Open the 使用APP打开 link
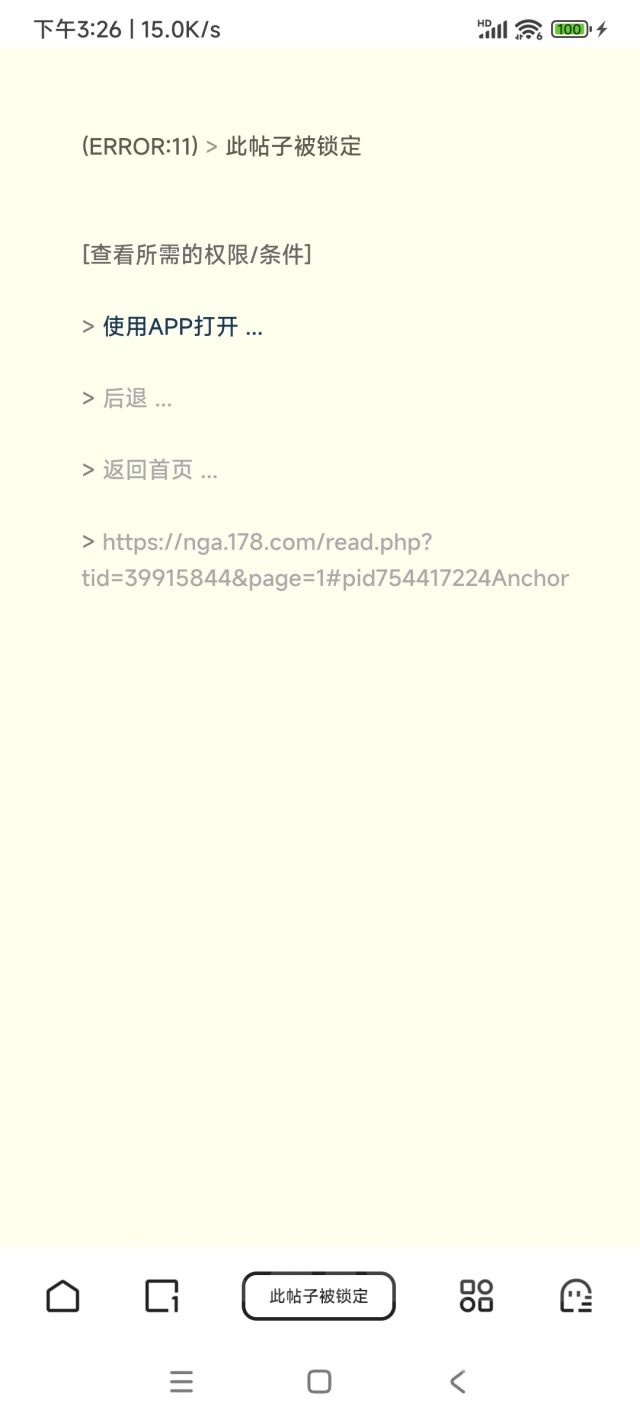 pyautogui.click(x=183, y=327)
